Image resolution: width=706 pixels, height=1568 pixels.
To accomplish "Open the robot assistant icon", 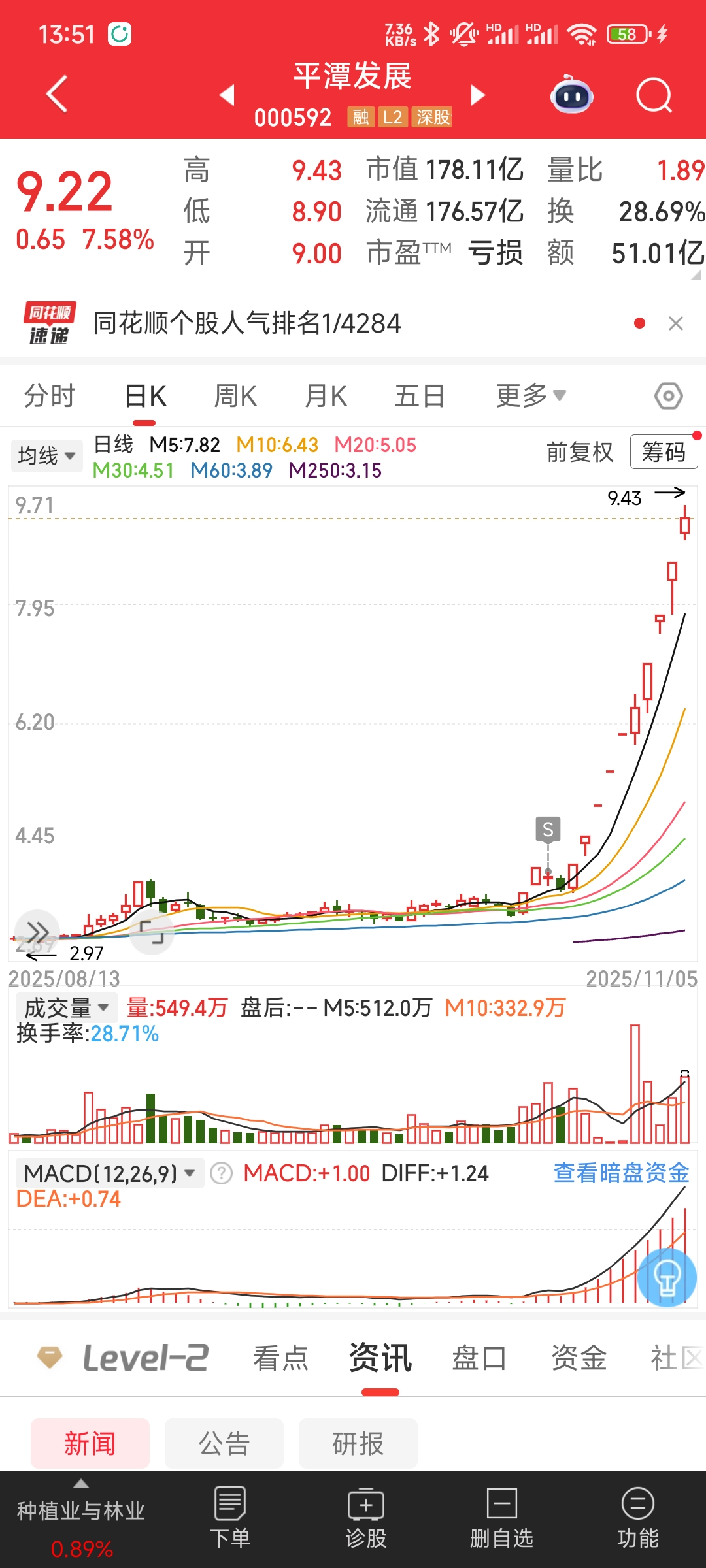I will pos(572,95).
